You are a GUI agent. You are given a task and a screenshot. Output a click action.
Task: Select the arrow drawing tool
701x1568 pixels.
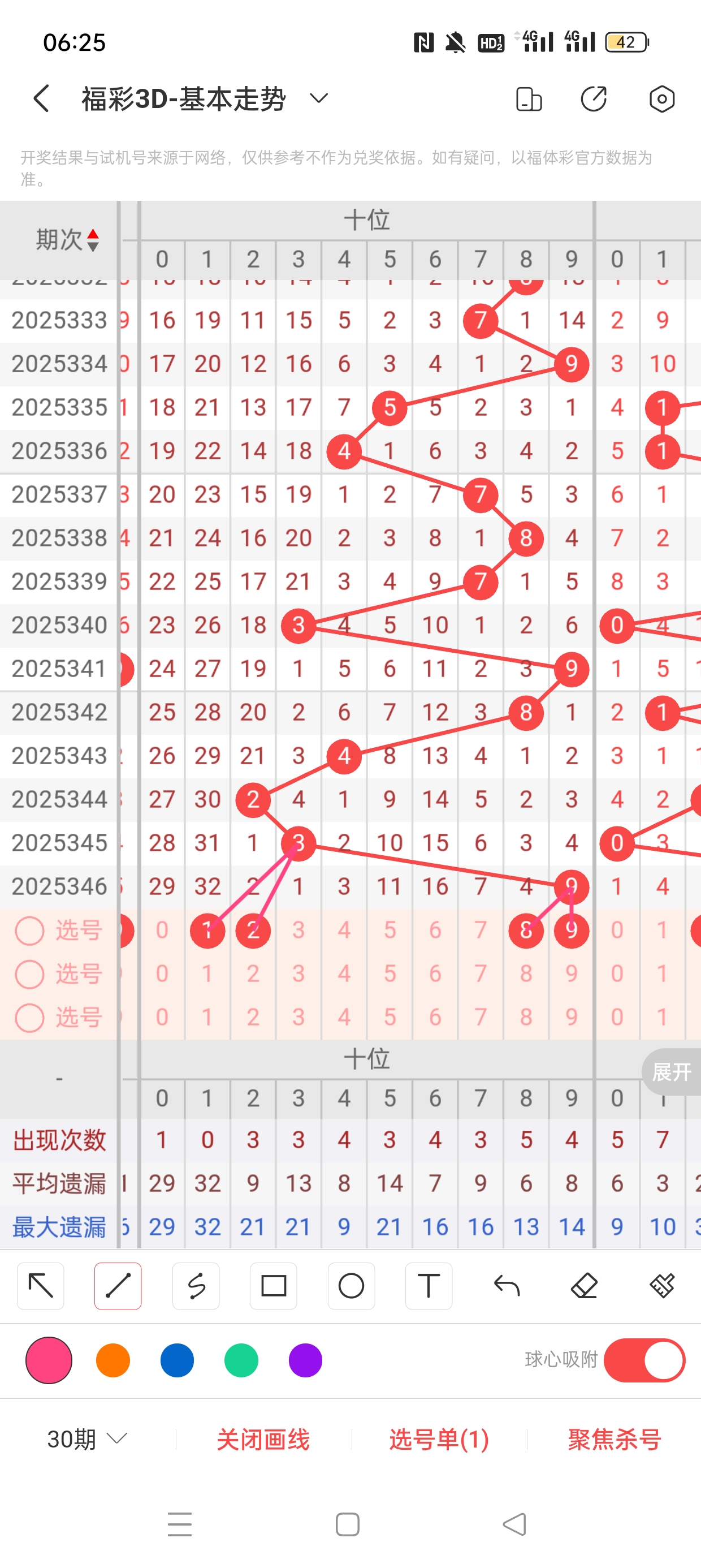[x=41, y=1286]
